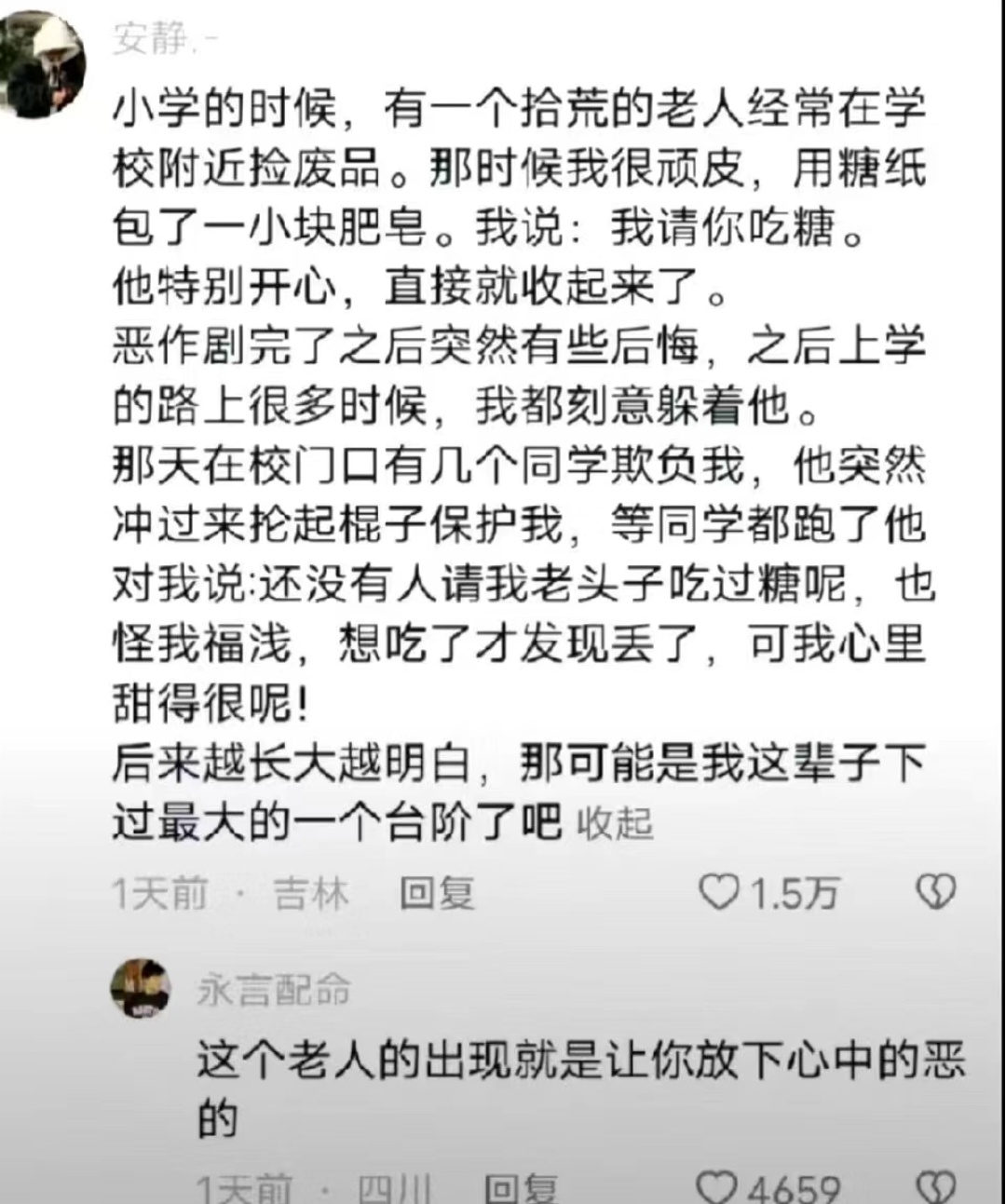Reply to 安静's comment
The width and height of the screenshot is (1006, 1204).
coord(437,894)
